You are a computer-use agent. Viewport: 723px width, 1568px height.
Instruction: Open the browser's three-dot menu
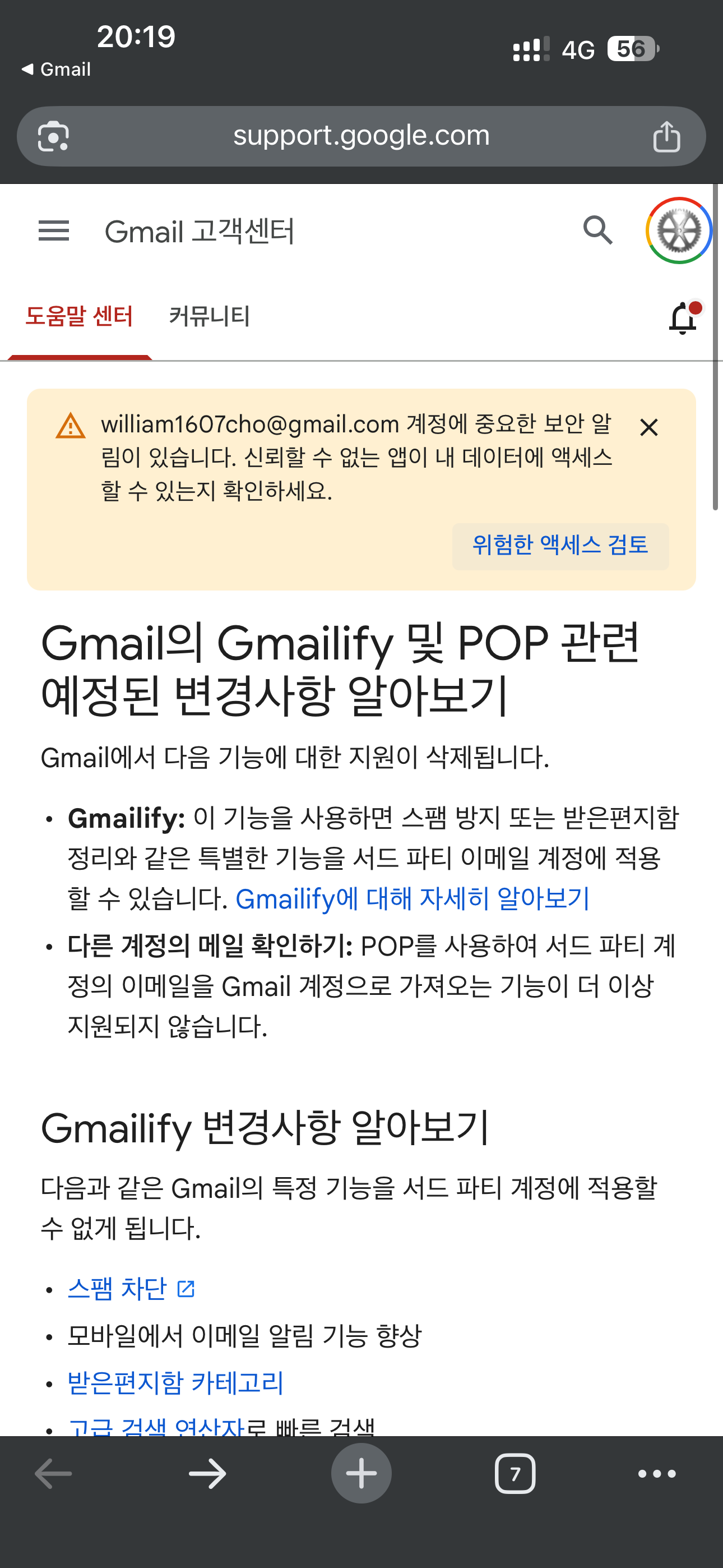pyautogui.click(x=657, y=1474)
